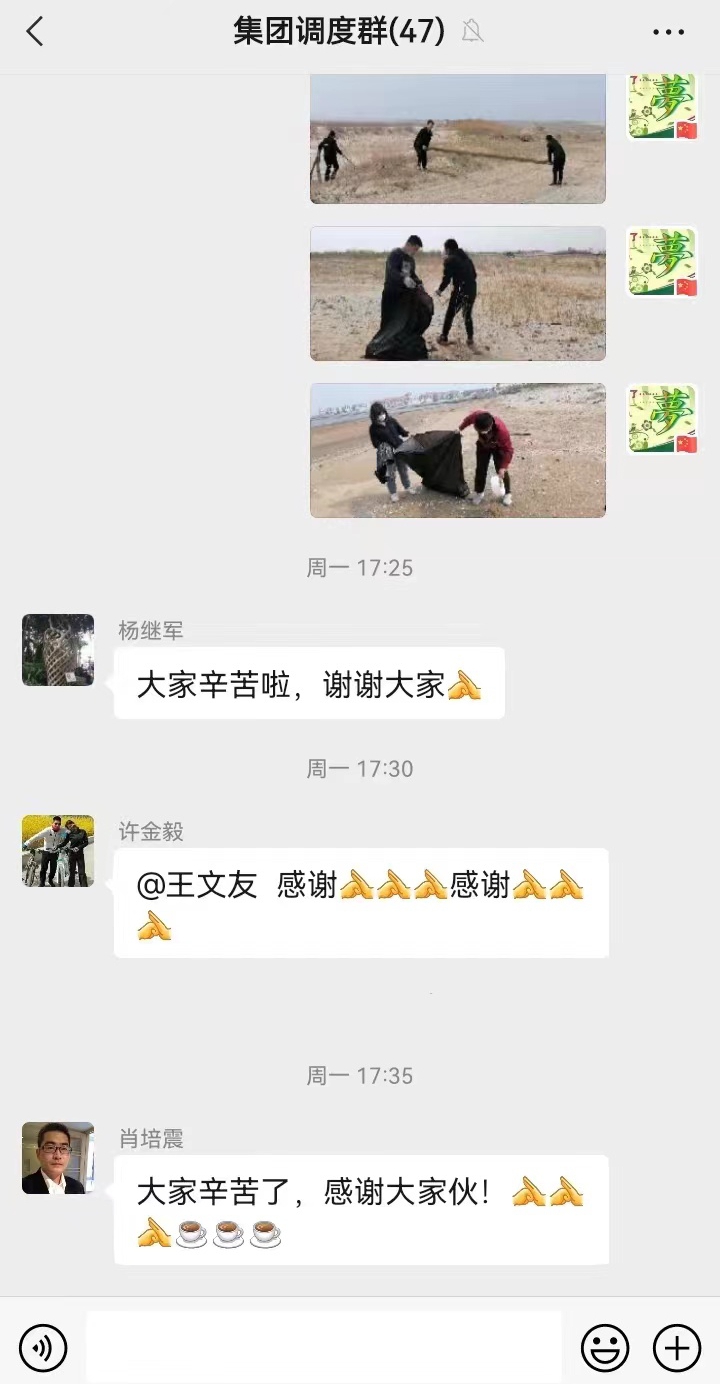The height and width of the screenshot is (1384, 722).
Task: View photo of two men with black bag
Action: tap(457, 293)
